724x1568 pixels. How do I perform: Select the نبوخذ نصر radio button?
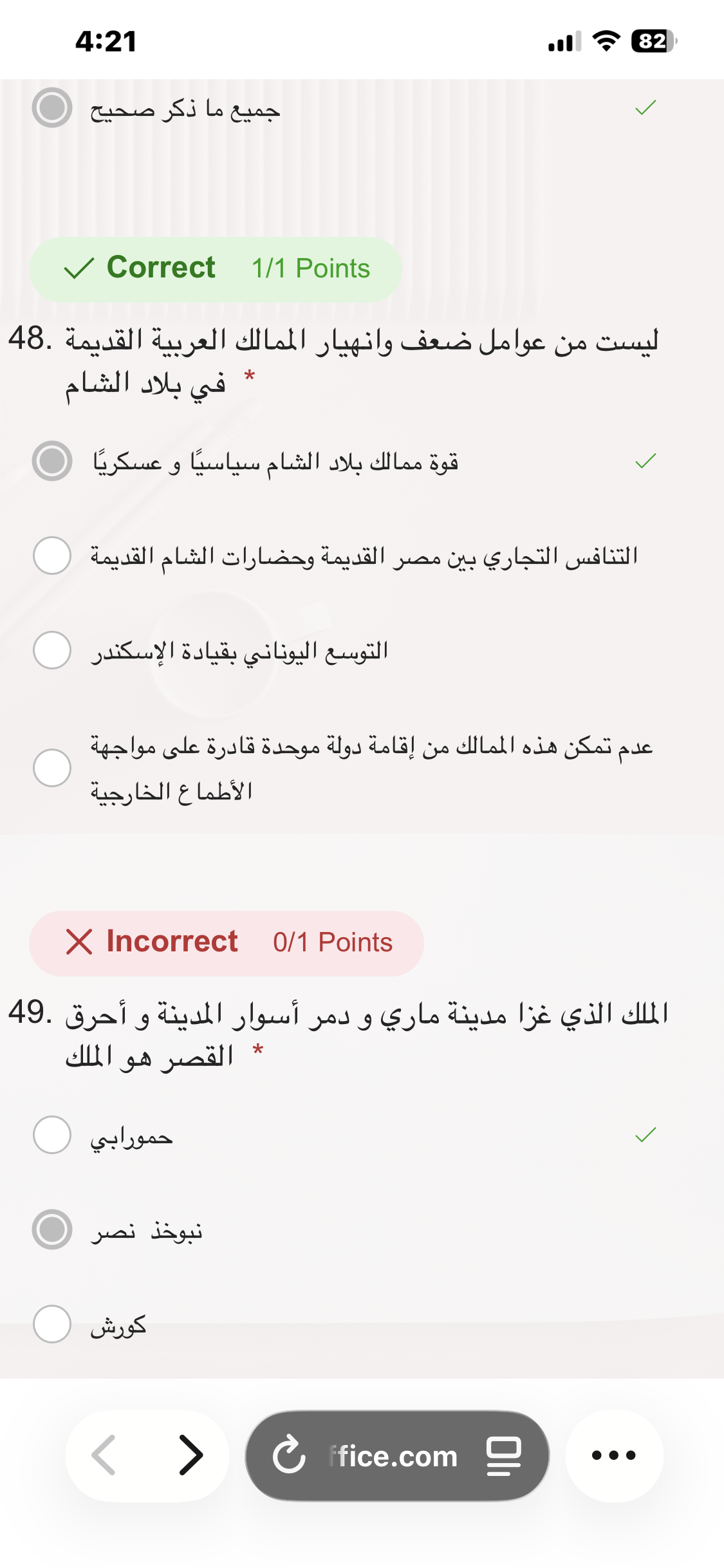coord(52,1229)
